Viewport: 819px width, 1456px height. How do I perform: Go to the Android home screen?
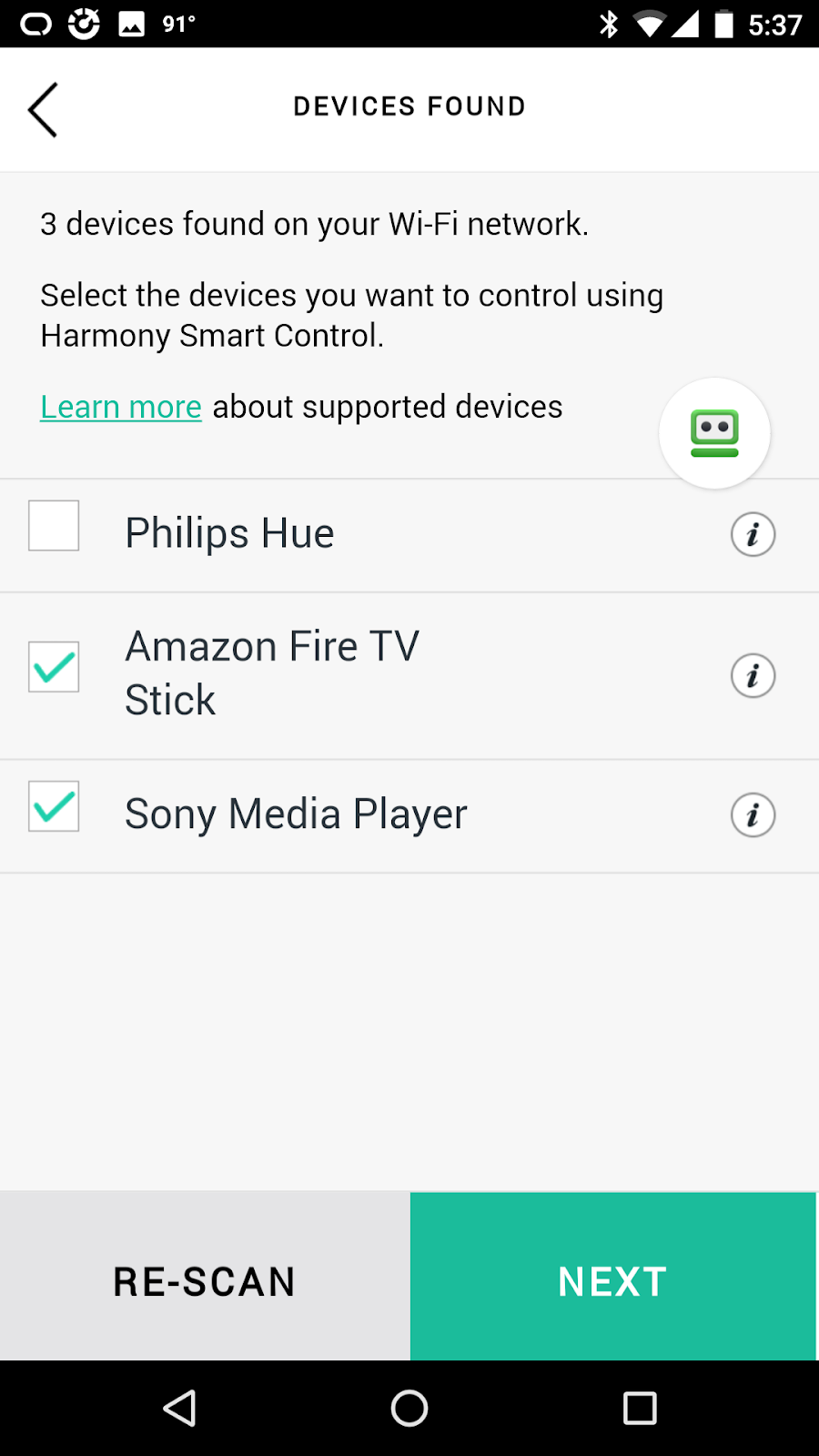pyautogui.click(x=409, y=1409)
